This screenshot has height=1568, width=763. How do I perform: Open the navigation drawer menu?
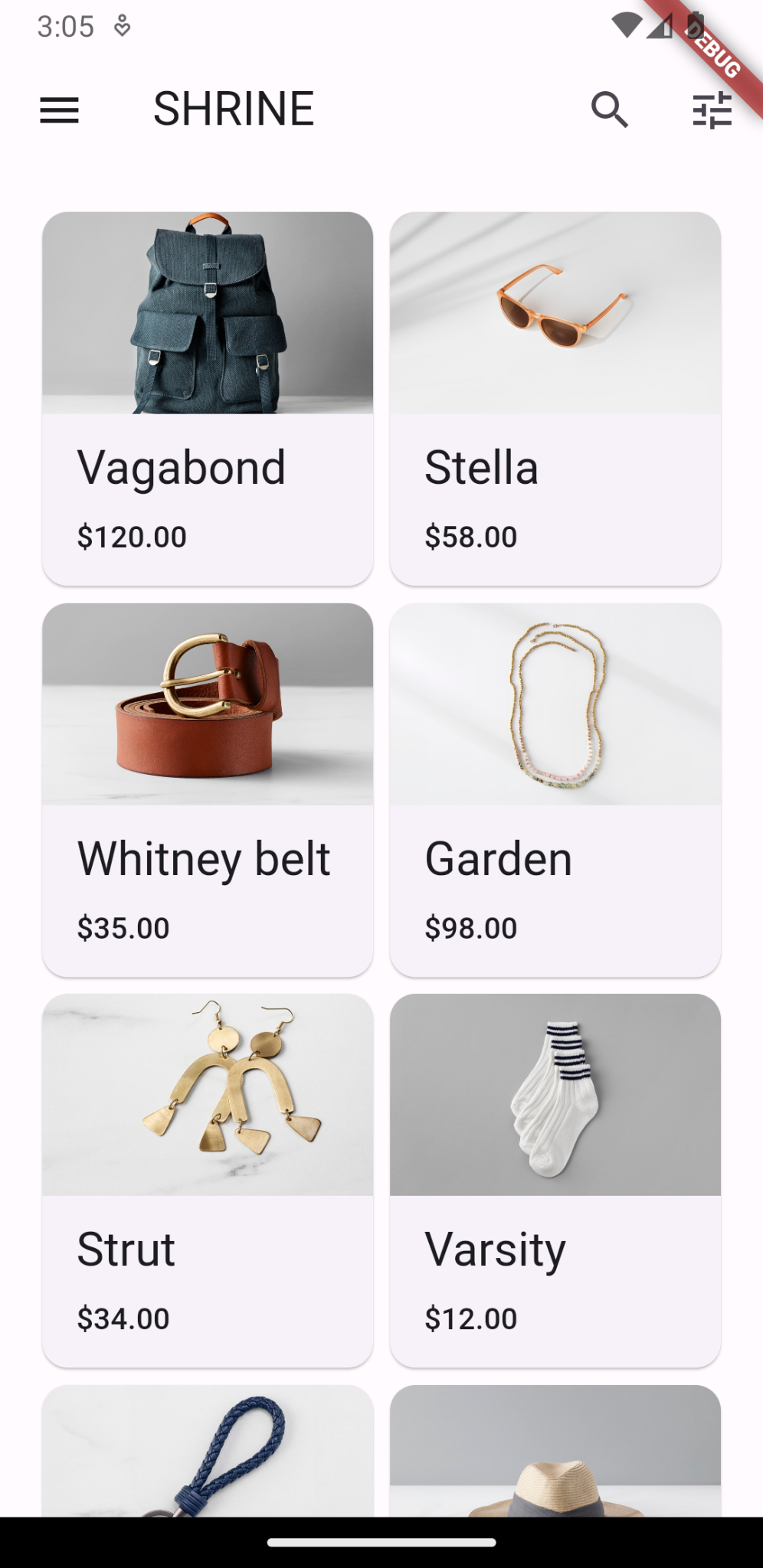[x=60, y=110]
